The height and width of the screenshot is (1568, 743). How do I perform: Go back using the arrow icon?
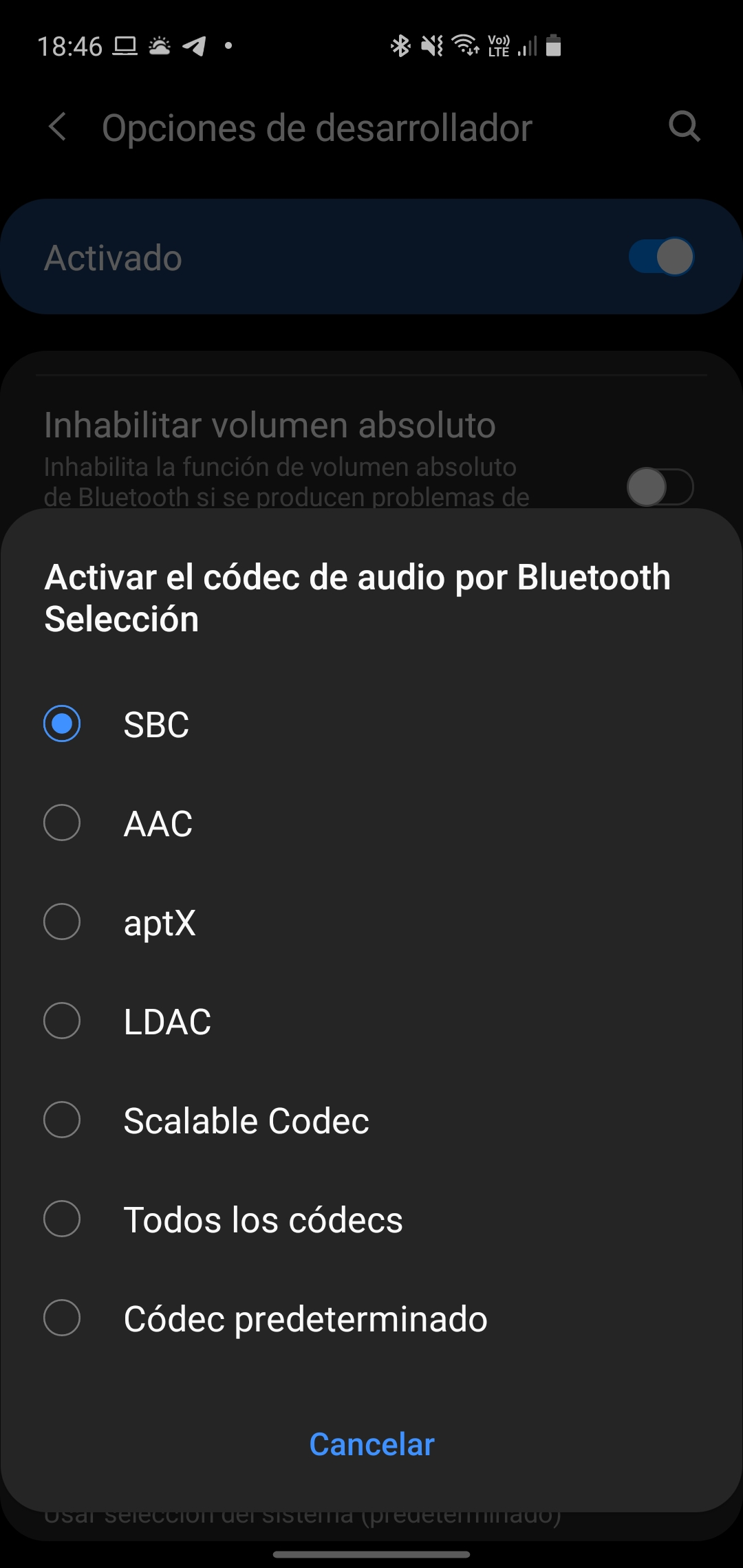58,127
